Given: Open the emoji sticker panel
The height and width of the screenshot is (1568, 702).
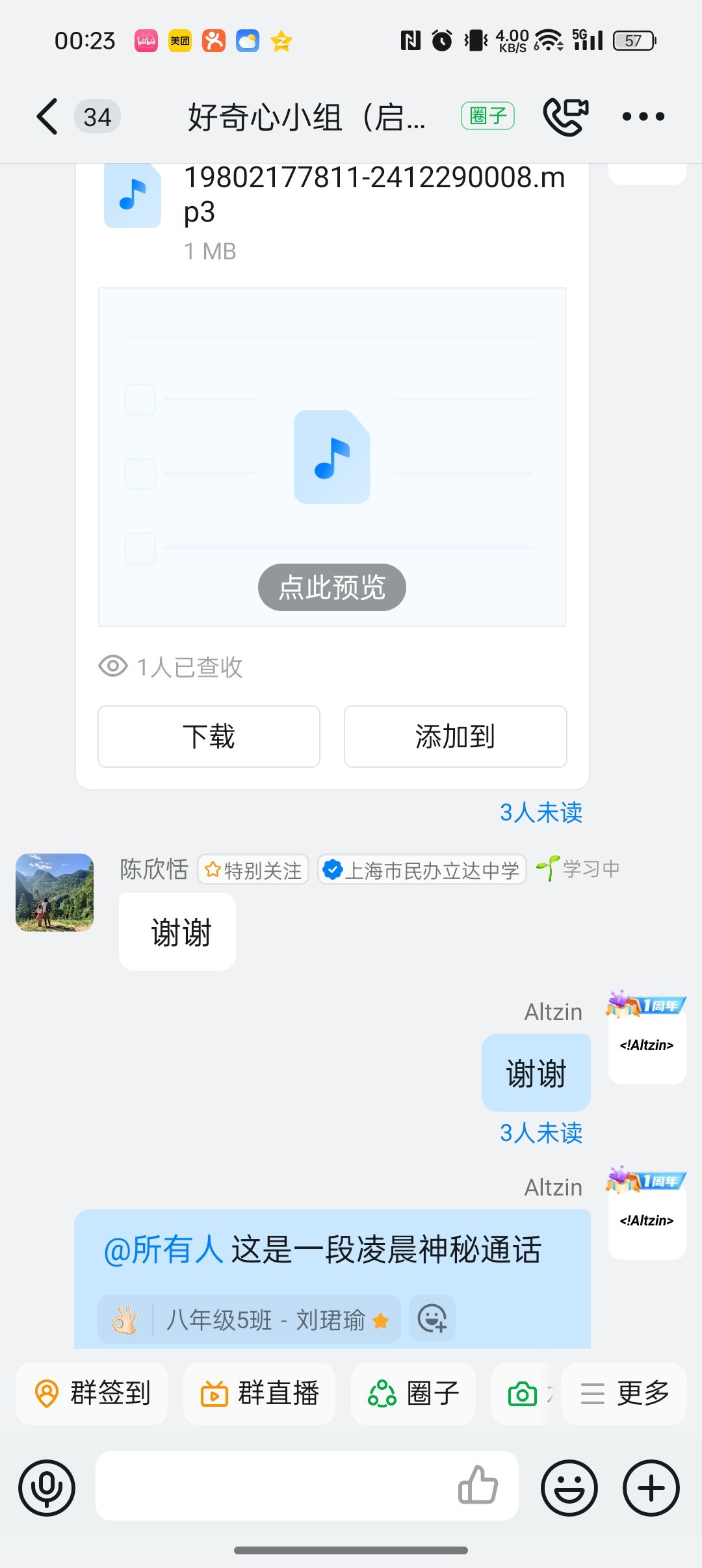Looking at the screenshot, I should (x=569, y=1487).
